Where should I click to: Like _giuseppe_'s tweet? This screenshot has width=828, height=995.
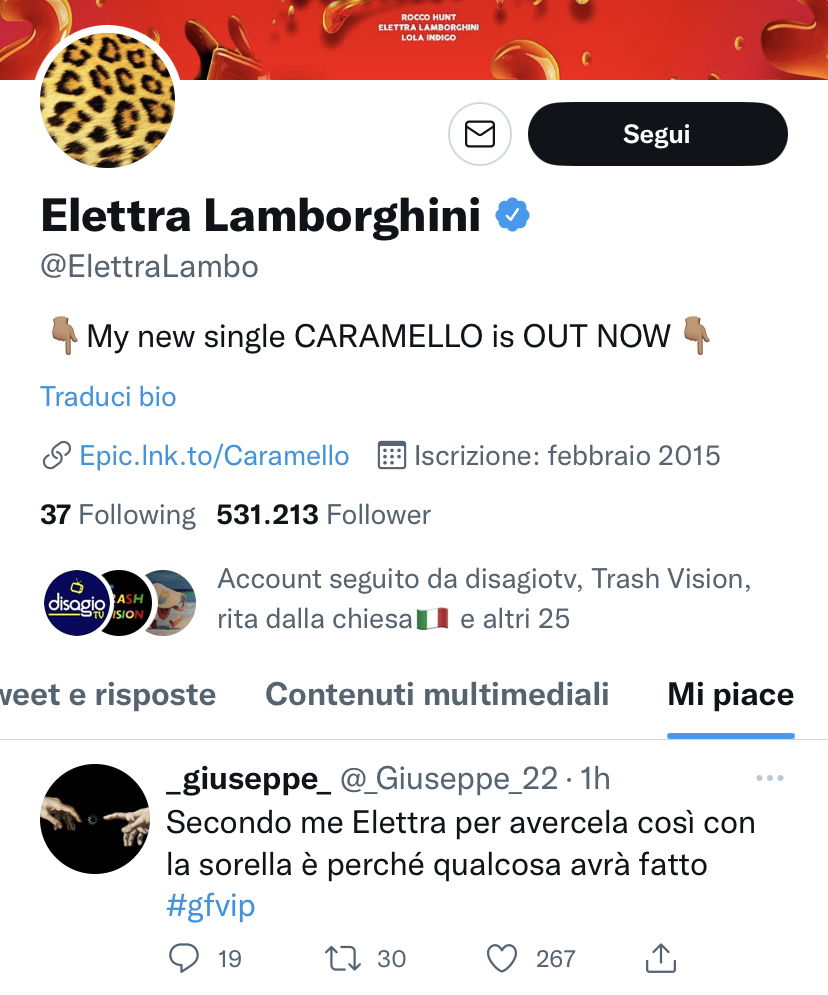[x=501, y=958]
